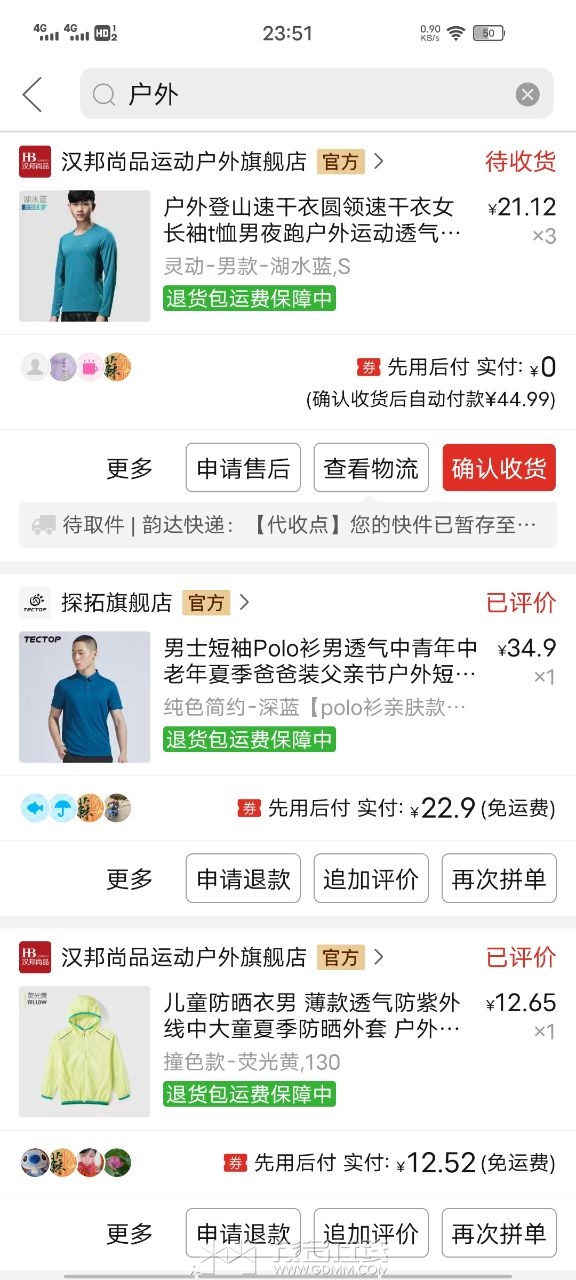Open 更多 options for the 速干衣 order

pyautogui.click(x=130, y=468)
